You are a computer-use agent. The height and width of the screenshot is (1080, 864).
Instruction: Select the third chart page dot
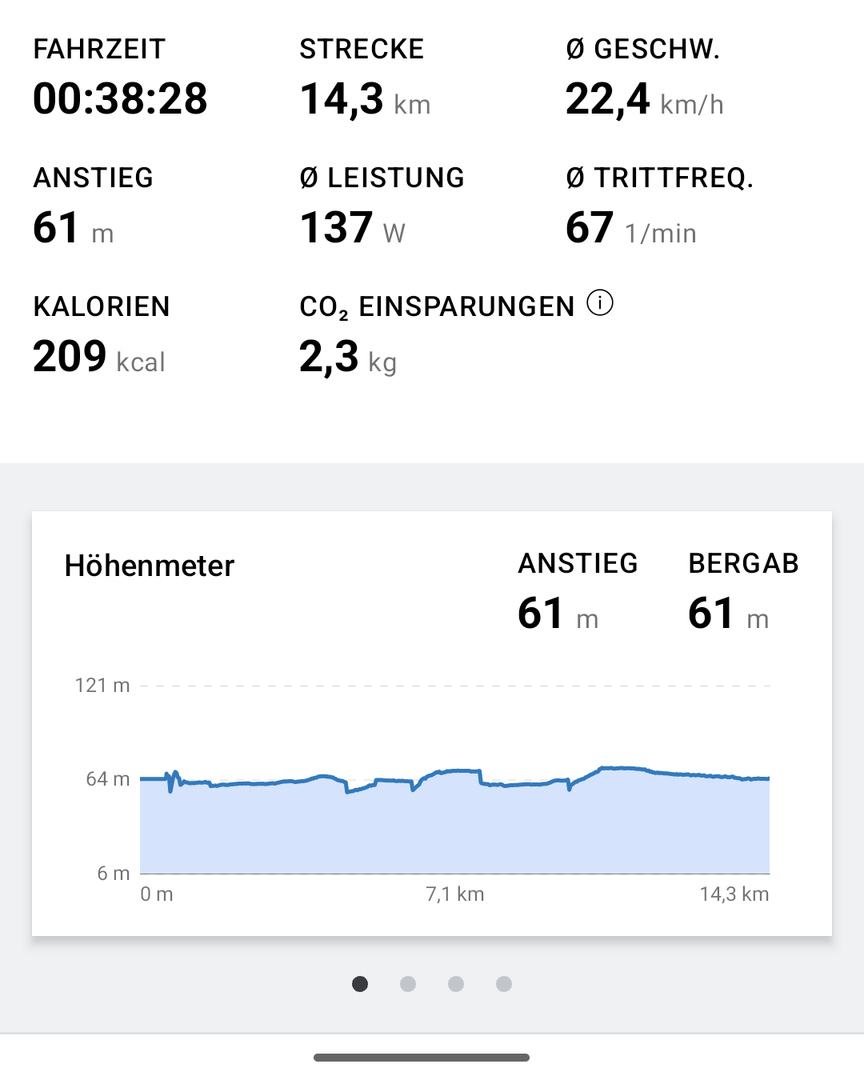tap(456, 984)
